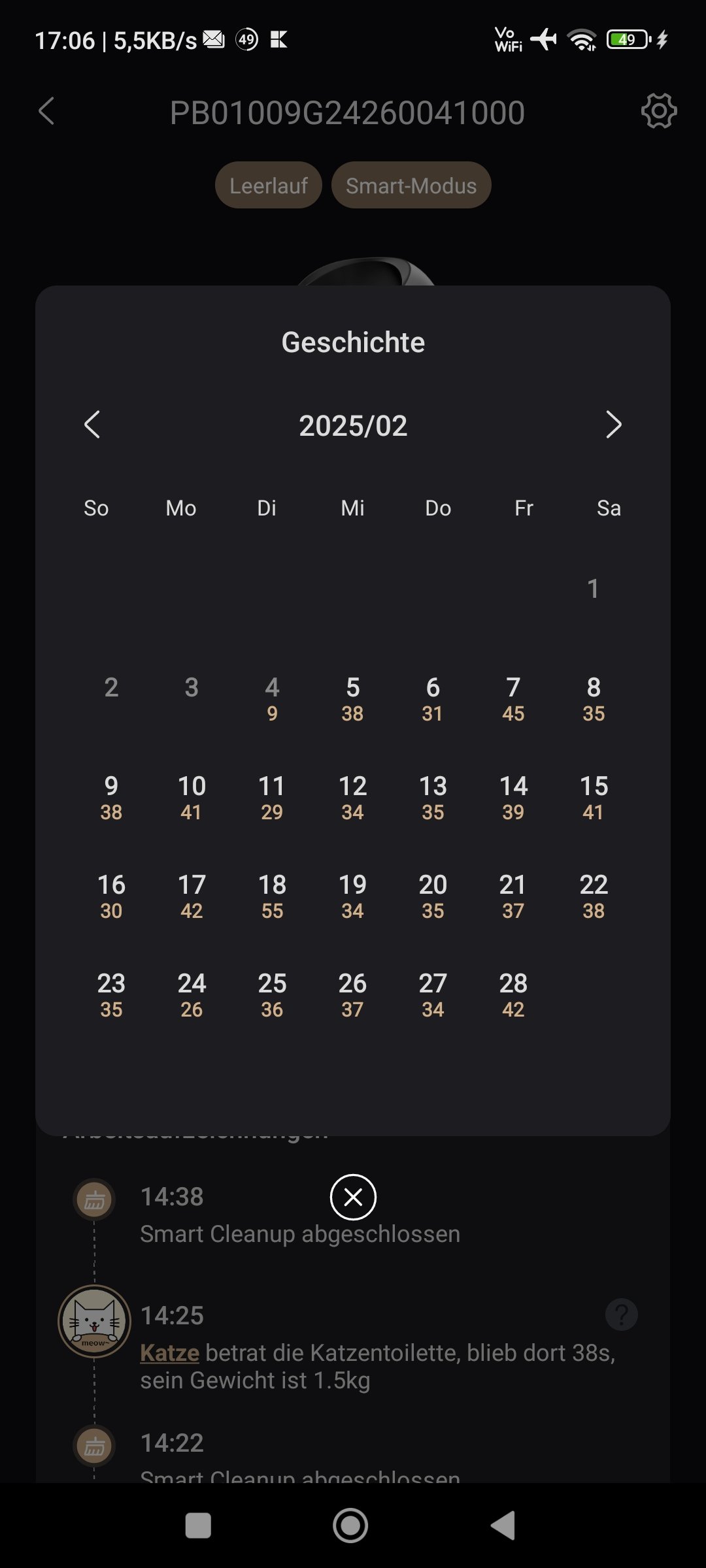Select February 22 in the calendar

point(594,896)
